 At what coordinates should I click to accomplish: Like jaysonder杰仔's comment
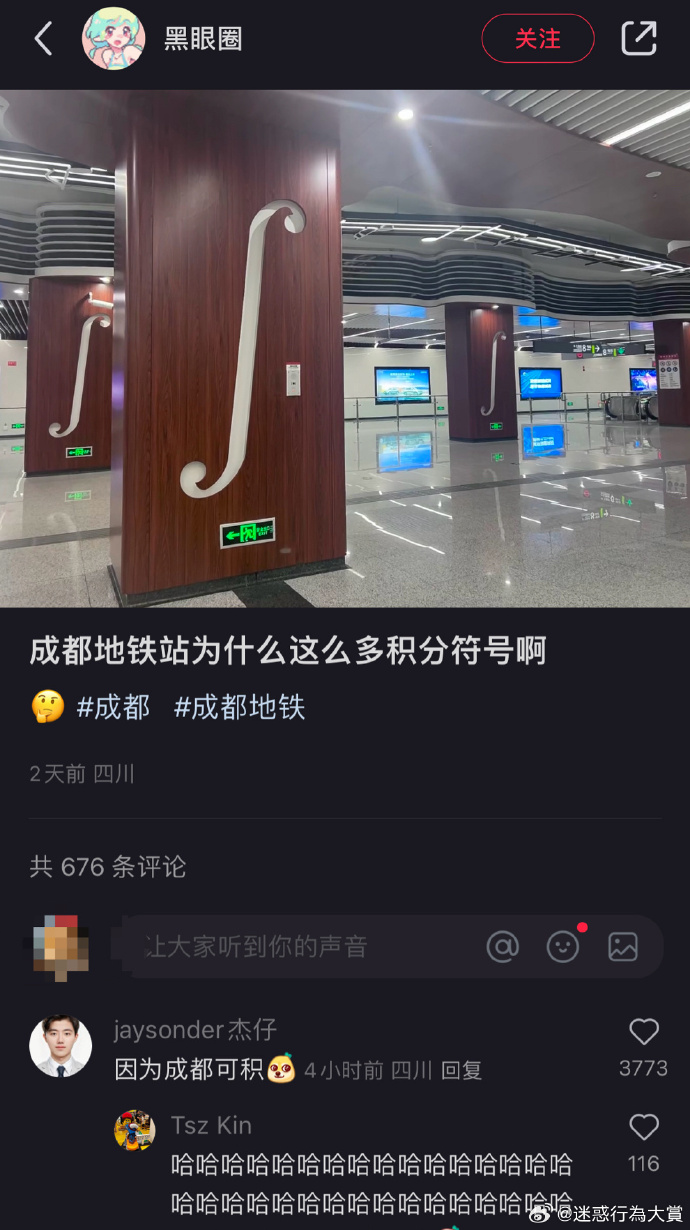[x=643, y=1033]
